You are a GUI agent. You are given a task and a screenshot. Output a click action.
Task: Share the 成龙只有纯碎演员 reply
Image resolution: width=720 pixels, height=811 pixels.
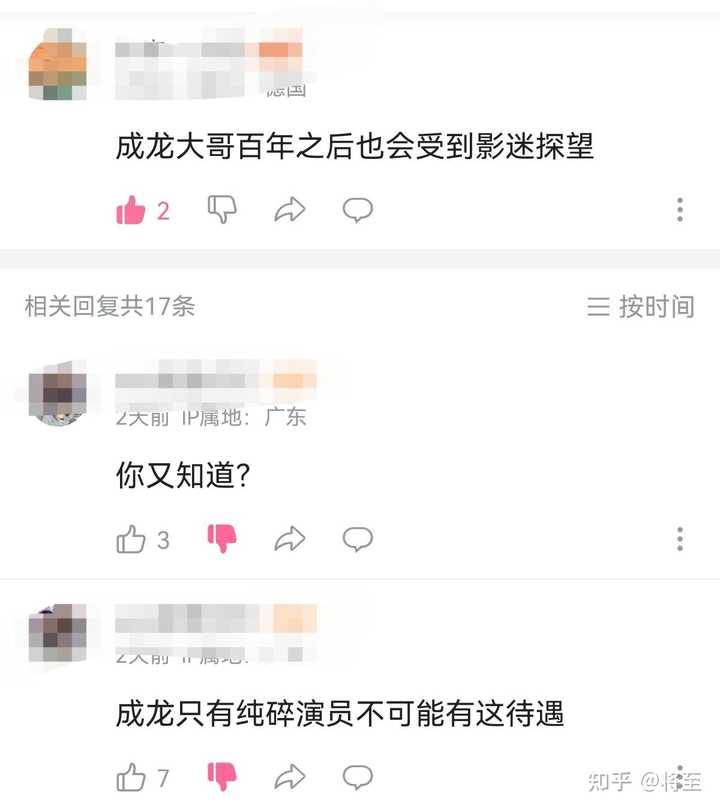tap(289, 777)
